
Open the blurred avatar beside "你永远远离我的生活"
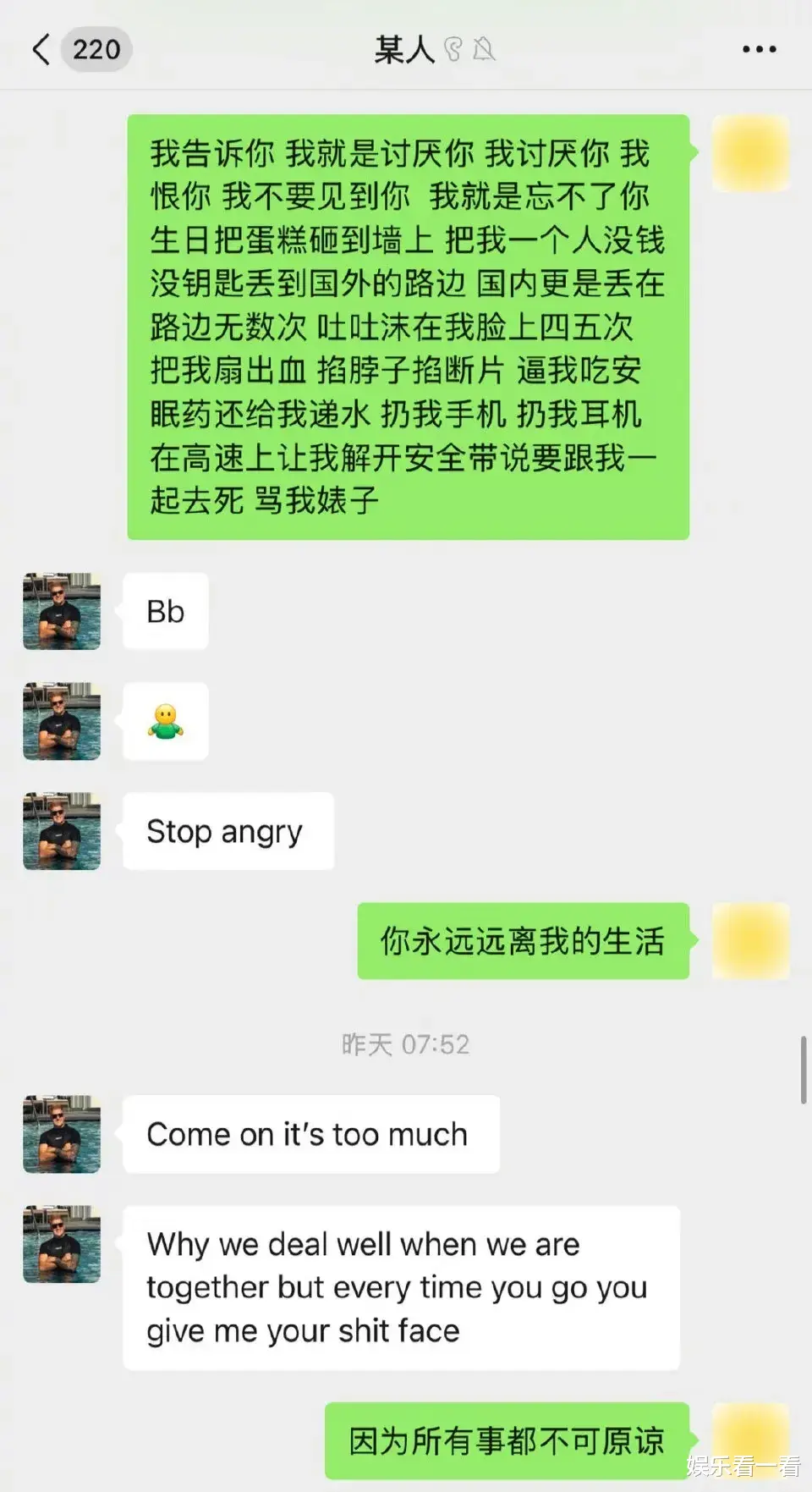click(751, 941)
